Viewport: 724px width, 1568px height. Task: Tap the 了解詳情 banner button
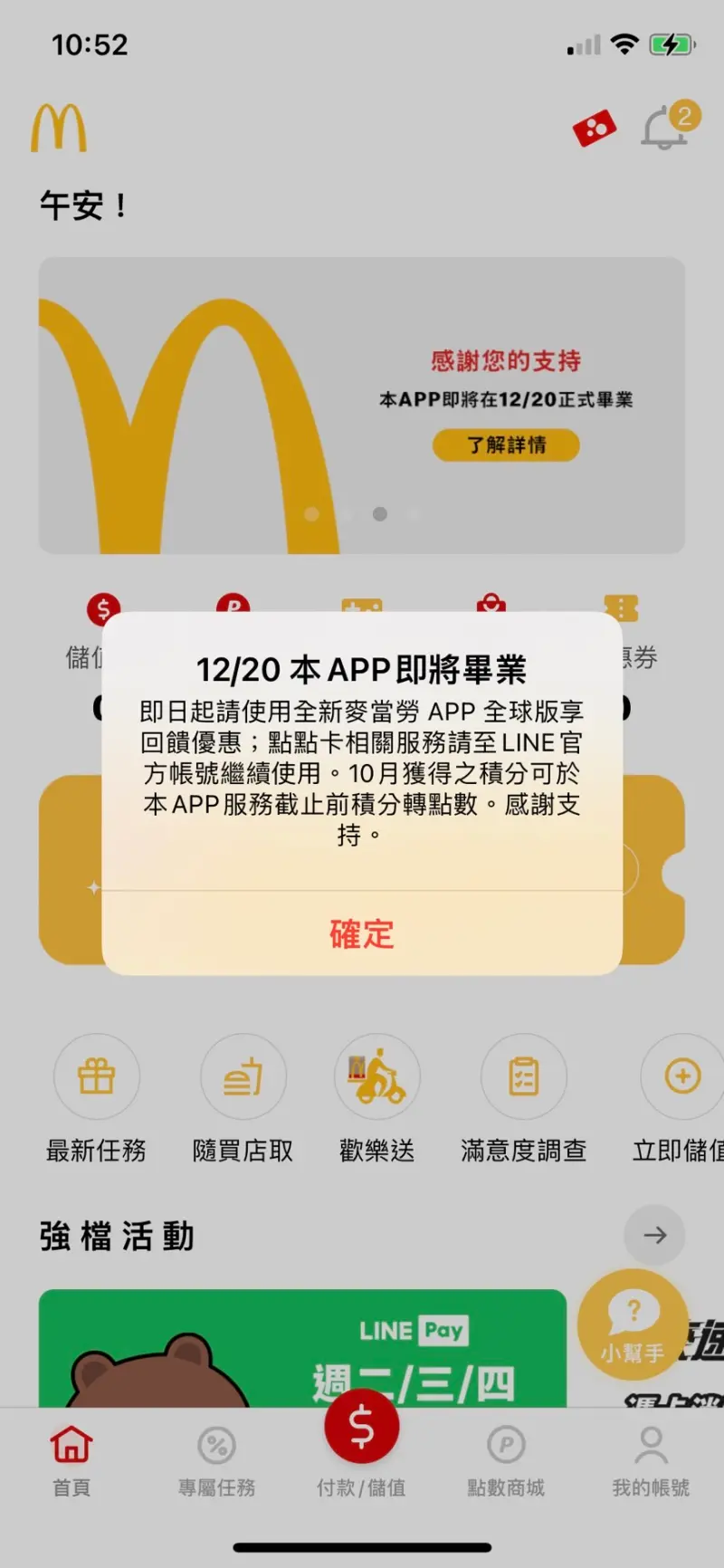[506, 445]
